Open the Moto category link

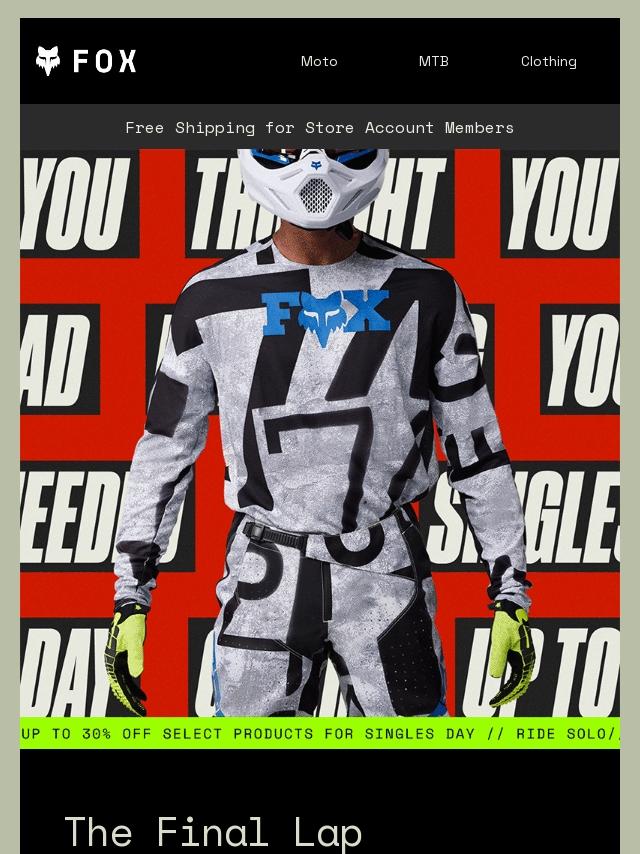click(x=319, y=61)
